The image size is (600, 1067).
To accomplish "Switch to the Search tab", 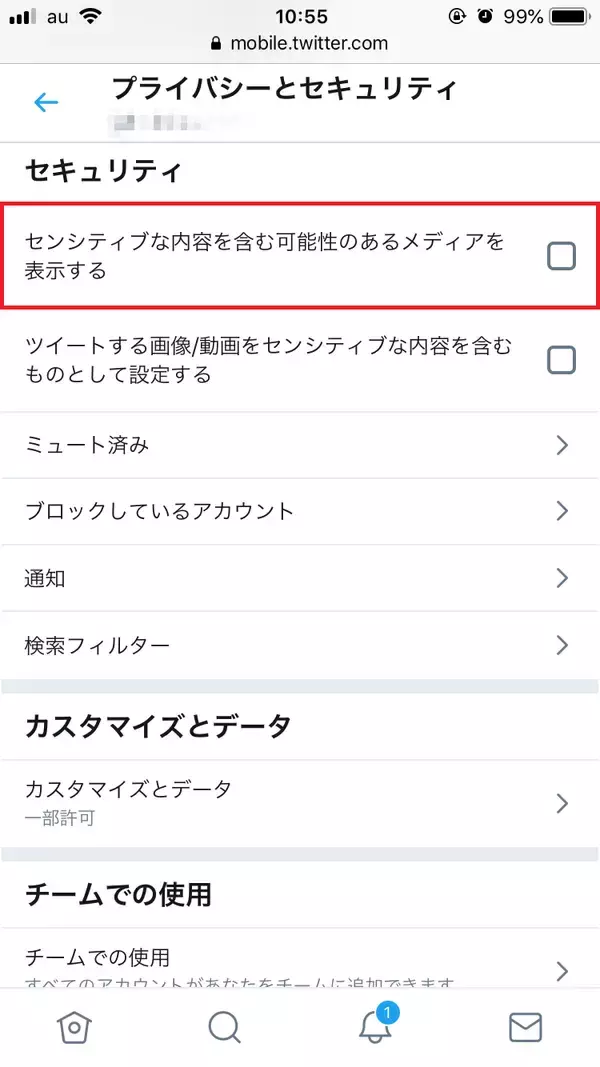I will point(224,1027).
